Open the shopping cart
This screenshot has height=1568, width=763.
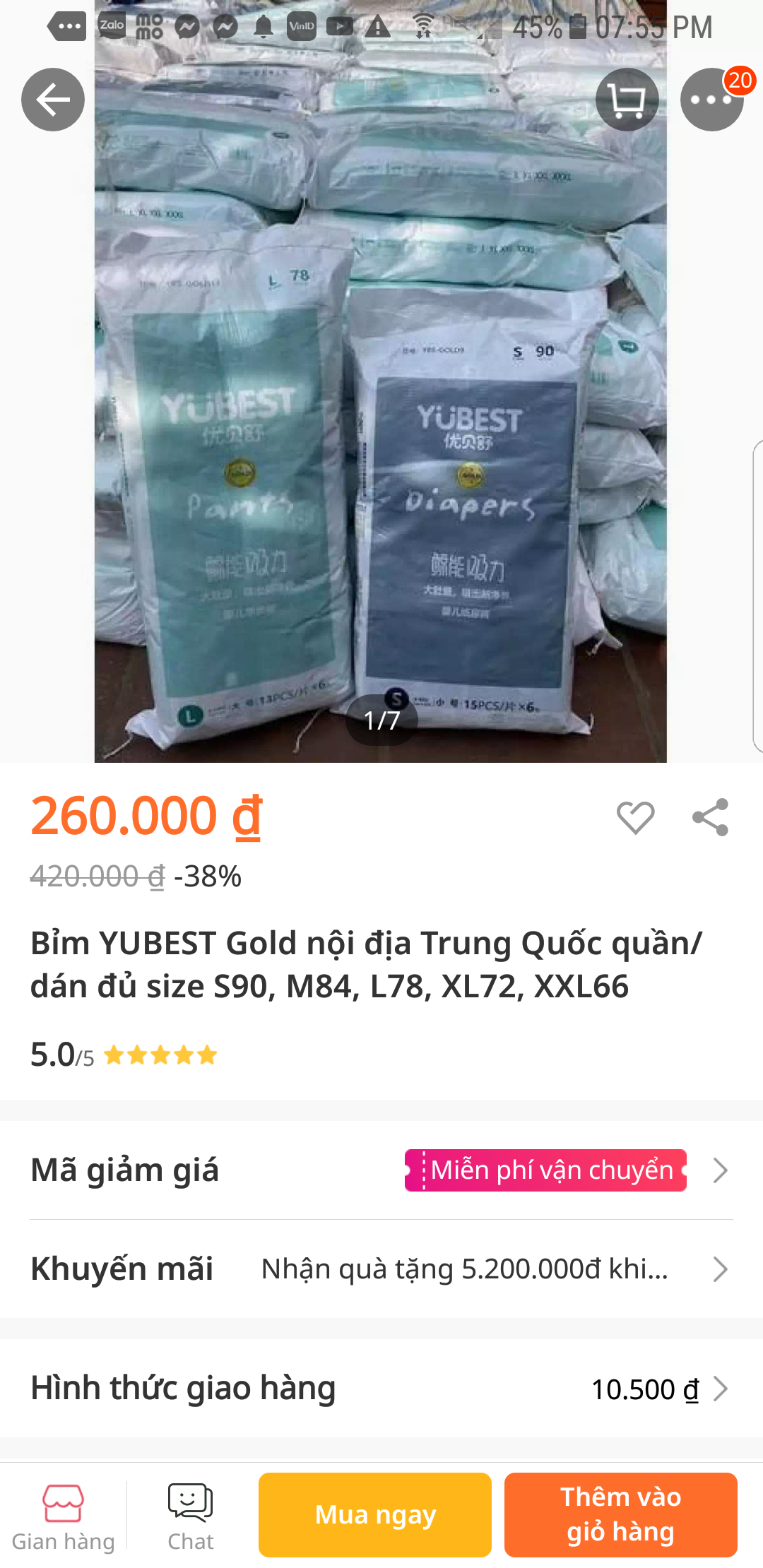627,100
